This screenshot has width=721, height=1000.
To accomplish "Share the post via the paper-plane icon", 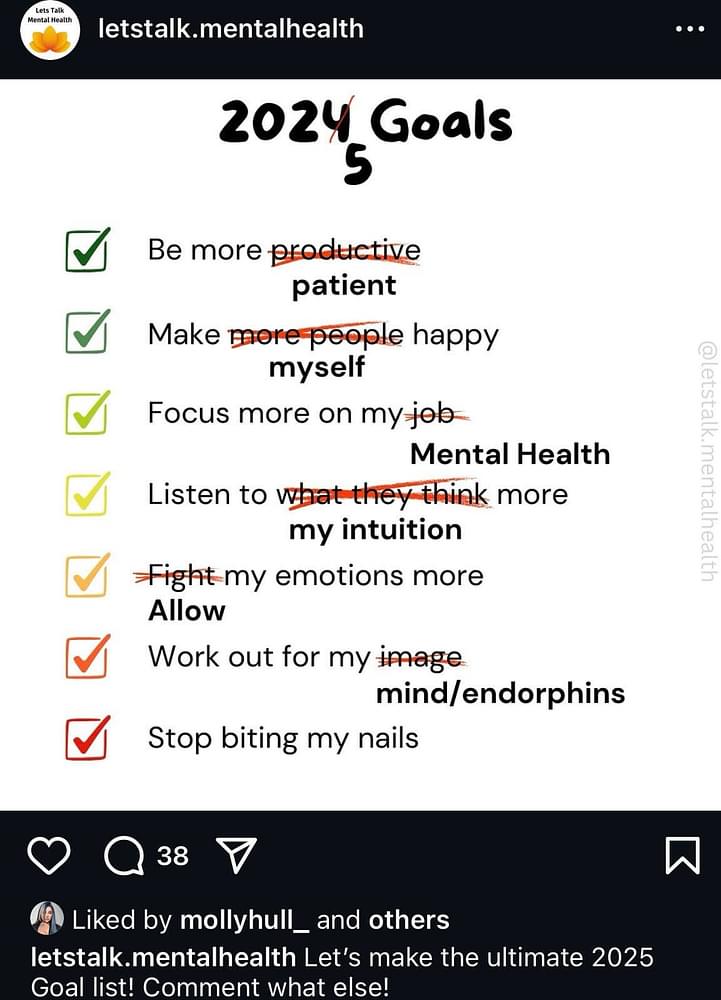I will point(237,856).
